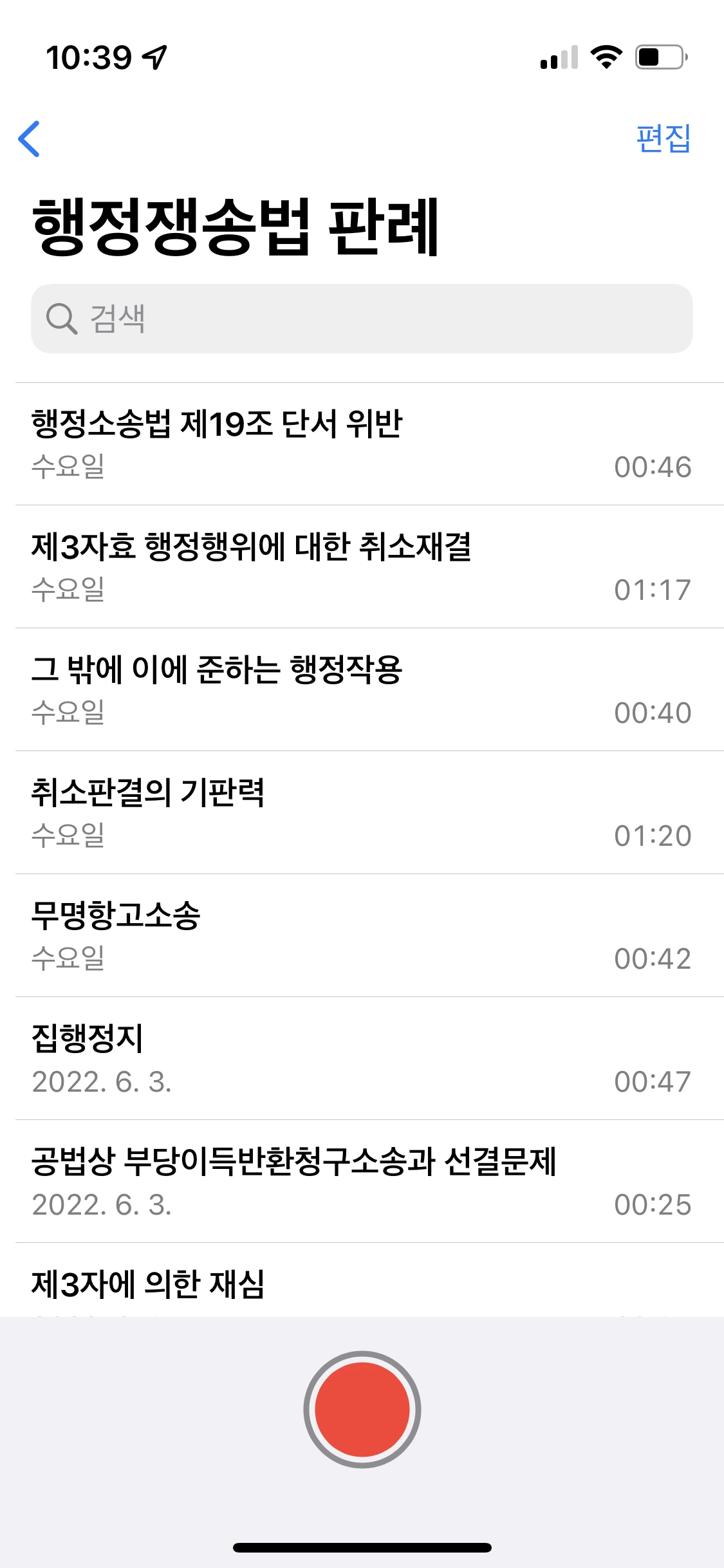This screenshot has width=724, height=1568.
Task: Open the 검색 search field
Action: point(362,319)
